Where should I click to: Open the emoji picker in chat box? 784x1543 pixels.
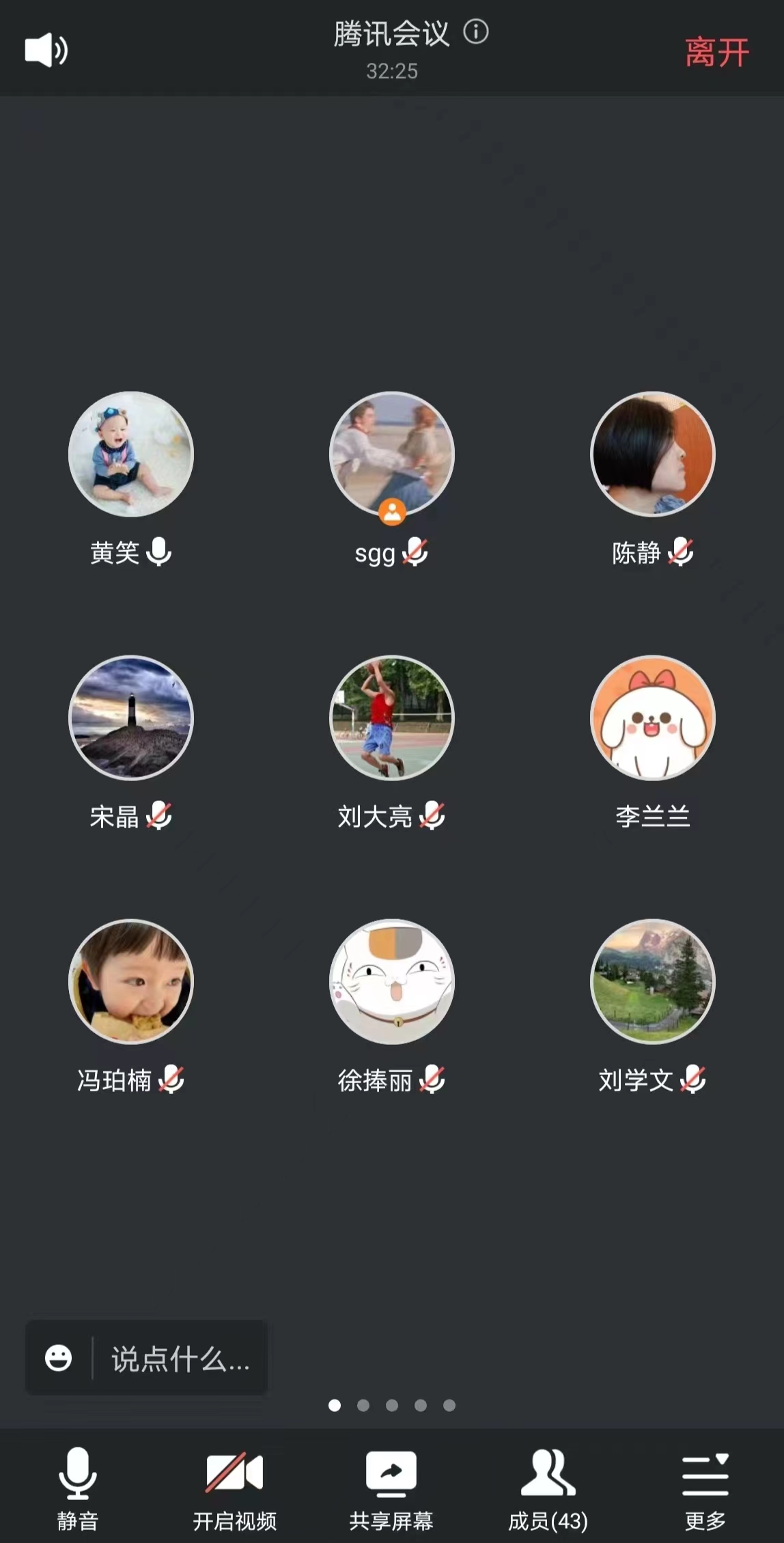[58, 1358]
